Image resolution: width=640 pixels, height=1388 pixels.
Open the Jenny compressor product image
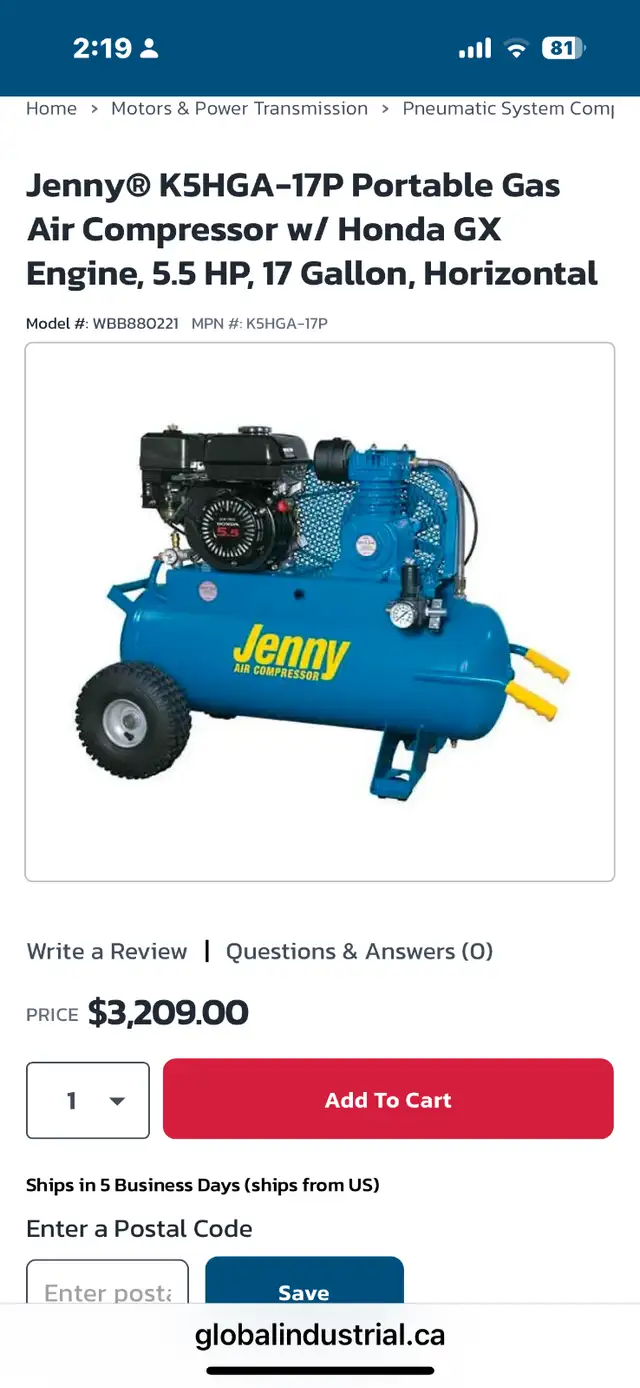[320, 612]
